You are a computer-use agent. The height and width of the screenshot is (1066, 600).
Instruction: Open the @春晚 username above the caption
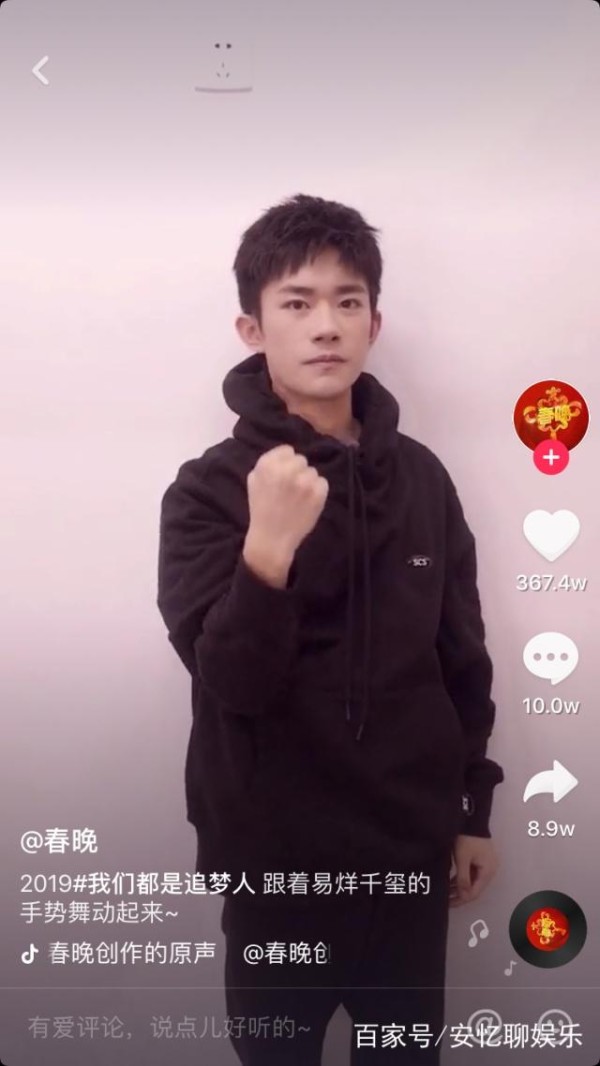pyautogui.click(x=59, y=841)
